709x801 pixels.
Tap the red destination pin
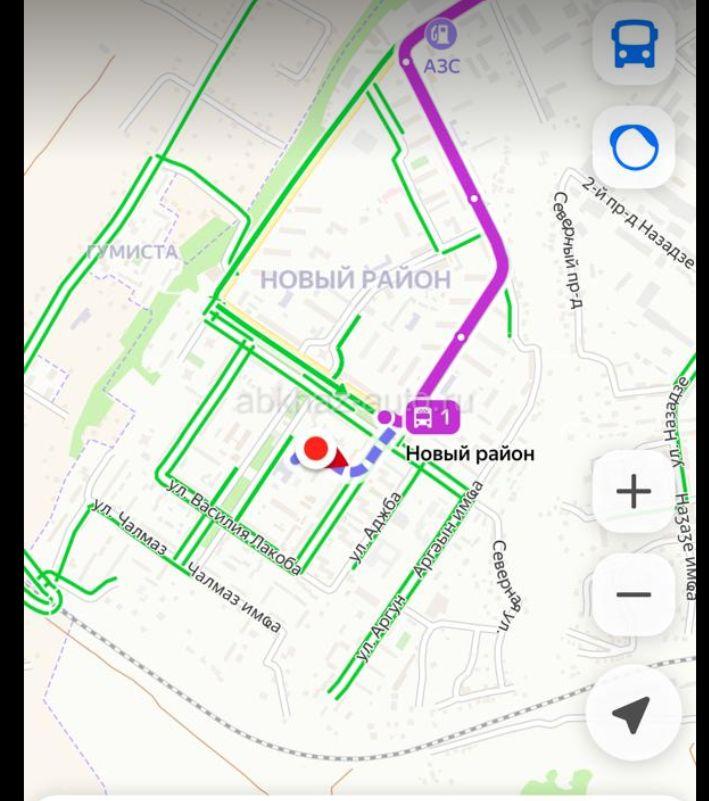318,451
